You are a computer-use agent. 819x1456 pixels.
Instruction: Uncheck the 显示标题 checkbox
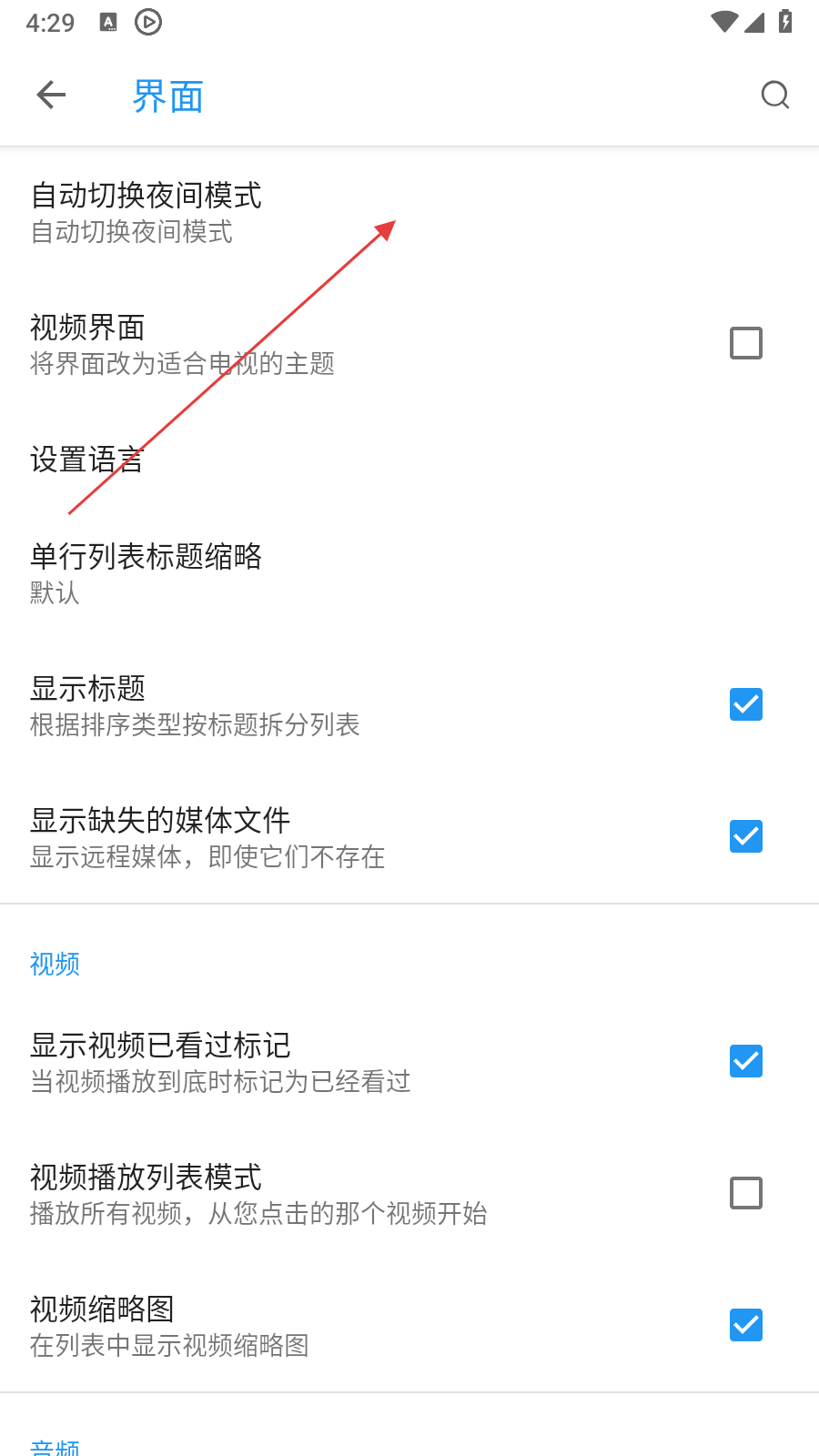pyautogui.click(x=745, y=704)
